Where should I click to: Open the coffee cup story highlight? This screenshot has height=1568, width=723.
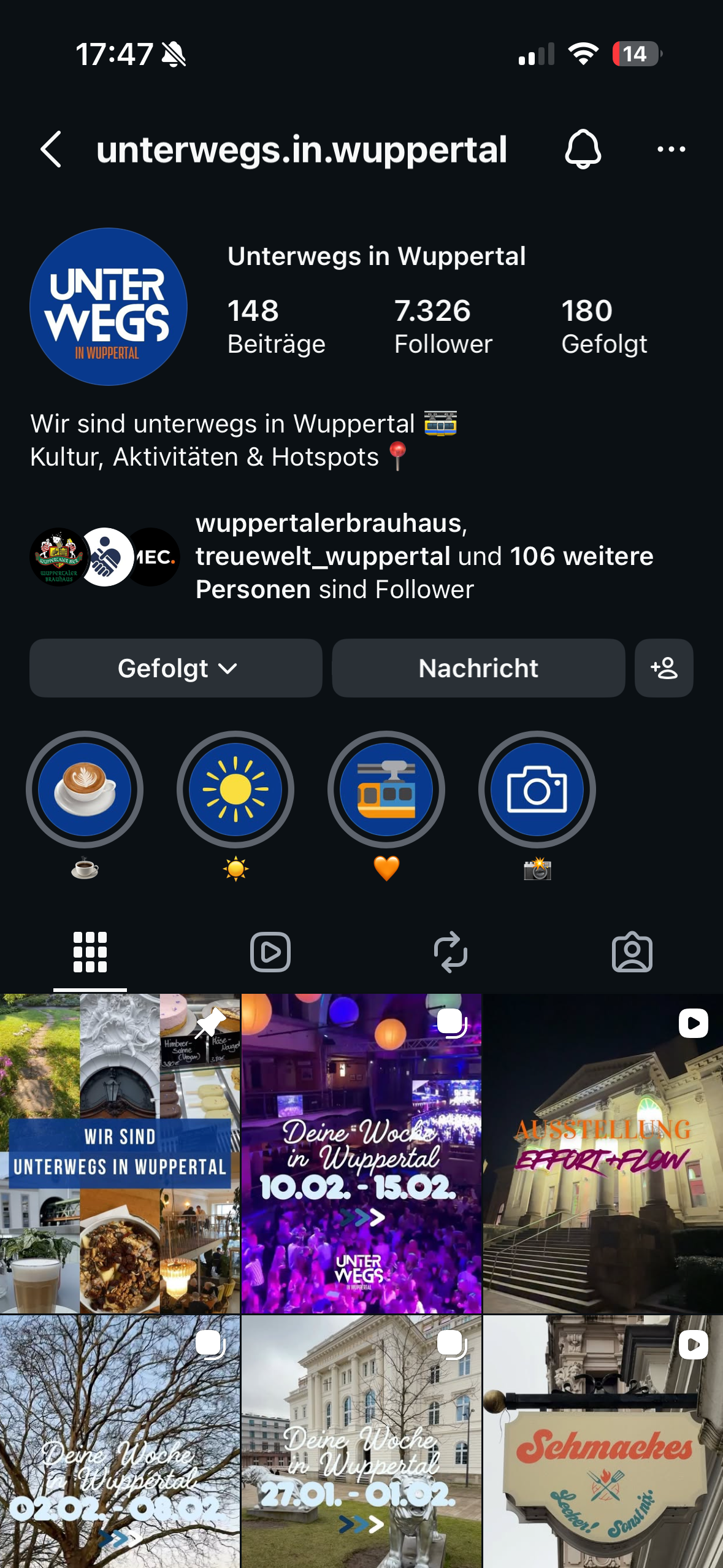coord(85,790)
